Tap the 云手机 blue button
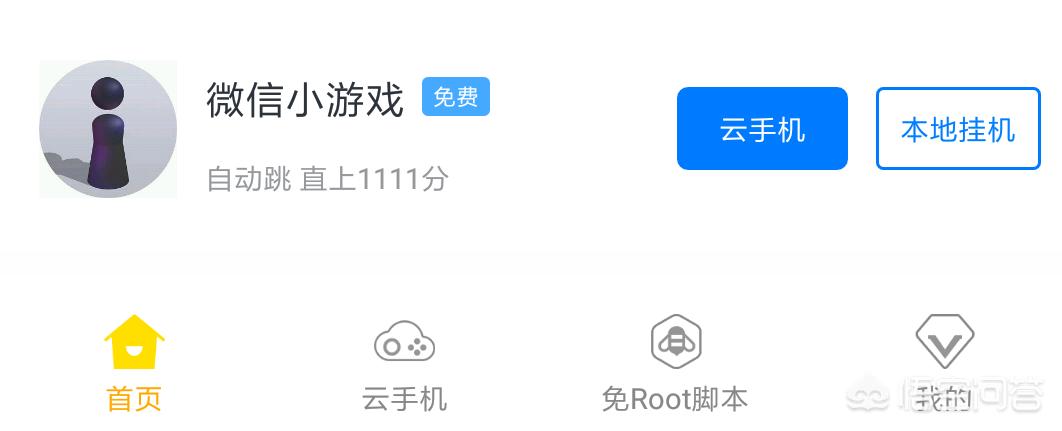The width and height of the screenshot is (1062, 431). (762, 129)
